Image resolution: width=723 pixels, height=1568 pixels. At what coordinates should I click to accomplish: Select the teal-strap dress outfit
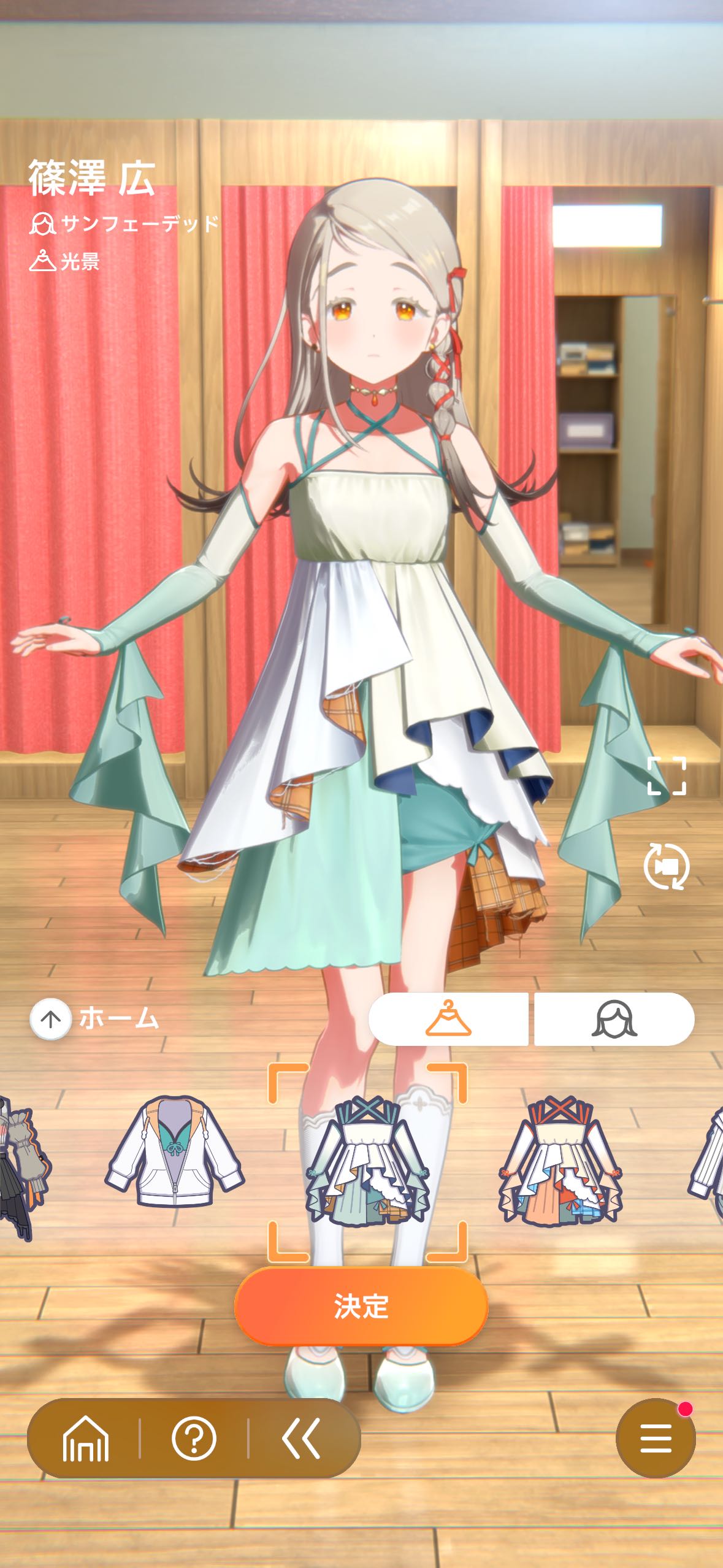367,1161
